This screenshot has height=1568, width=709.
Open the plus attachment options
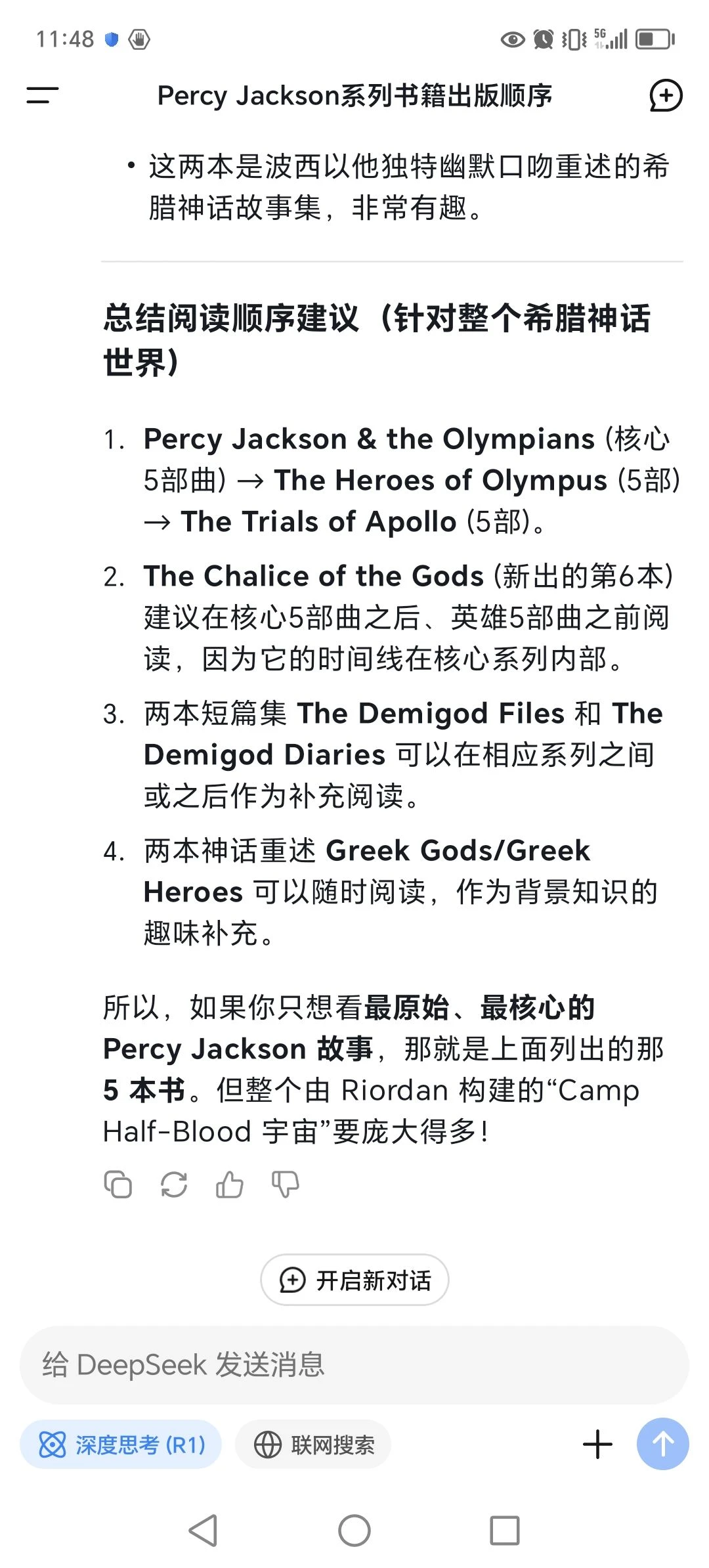tap(597, 1445)
